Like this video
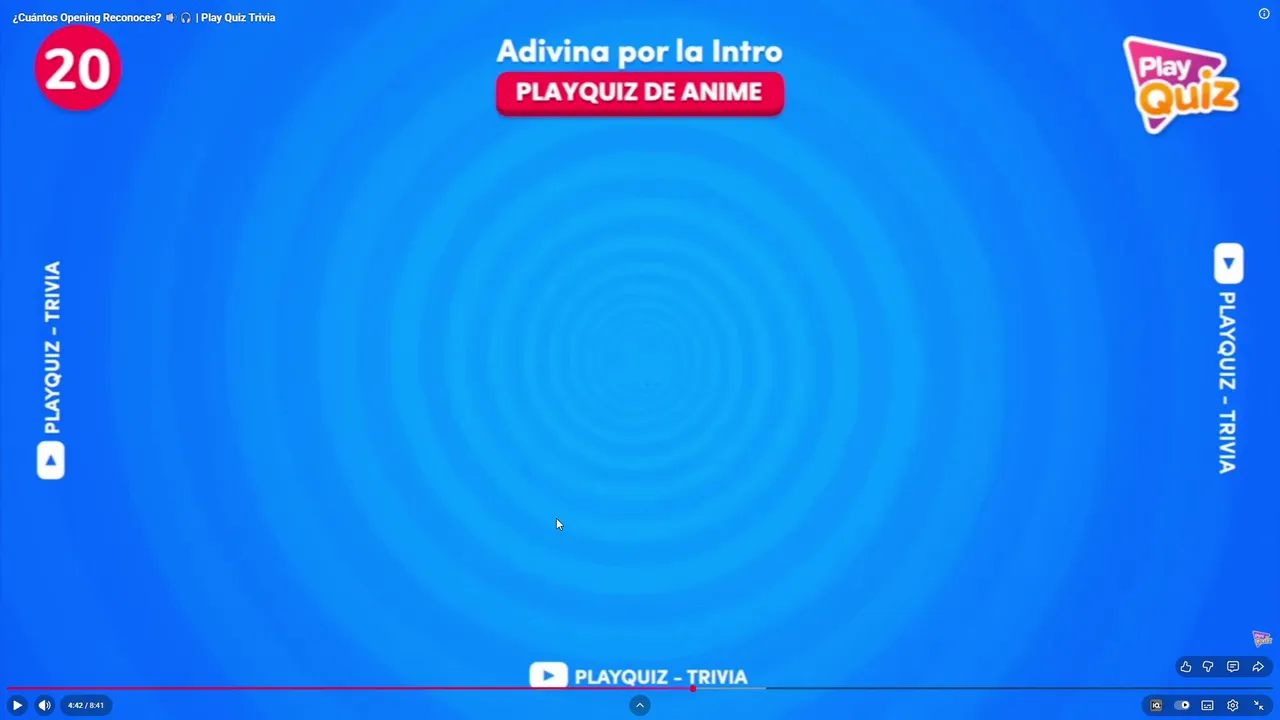The width and height of the screenshot is (1280, 720). (x=1186, y=667)
